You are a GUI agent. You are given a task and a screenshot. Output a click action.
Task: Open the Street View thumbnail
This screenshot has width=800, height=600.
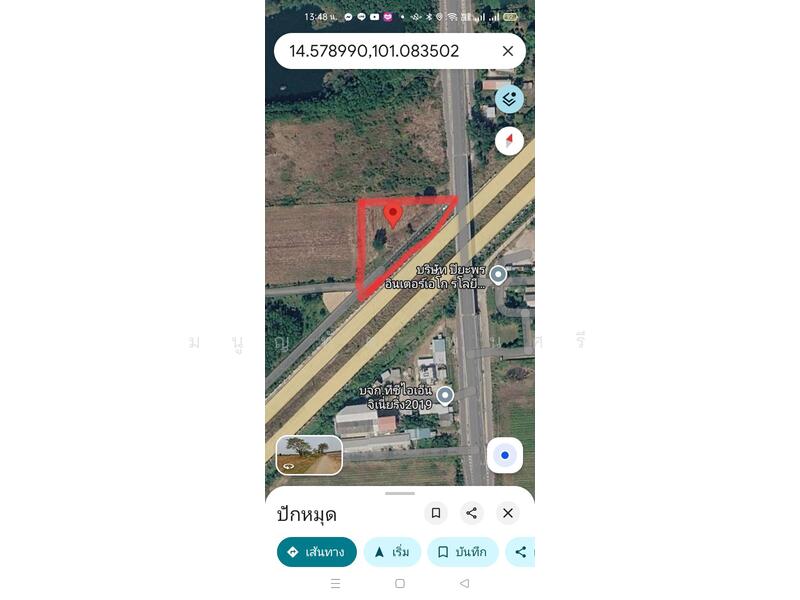[309, 455]
